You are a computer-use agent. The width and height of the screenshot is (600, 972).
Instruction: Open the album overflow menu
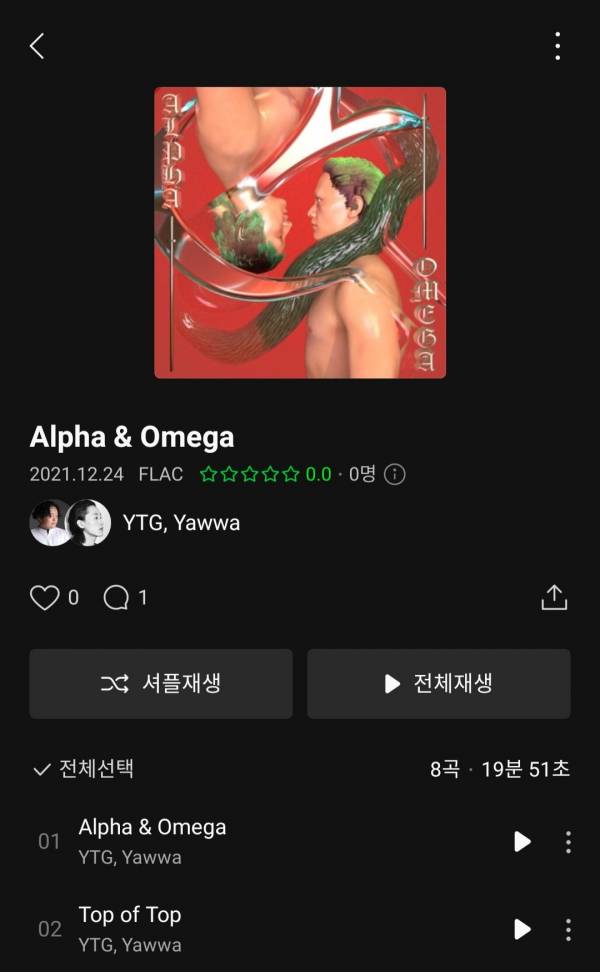click(x=557, y=46)
